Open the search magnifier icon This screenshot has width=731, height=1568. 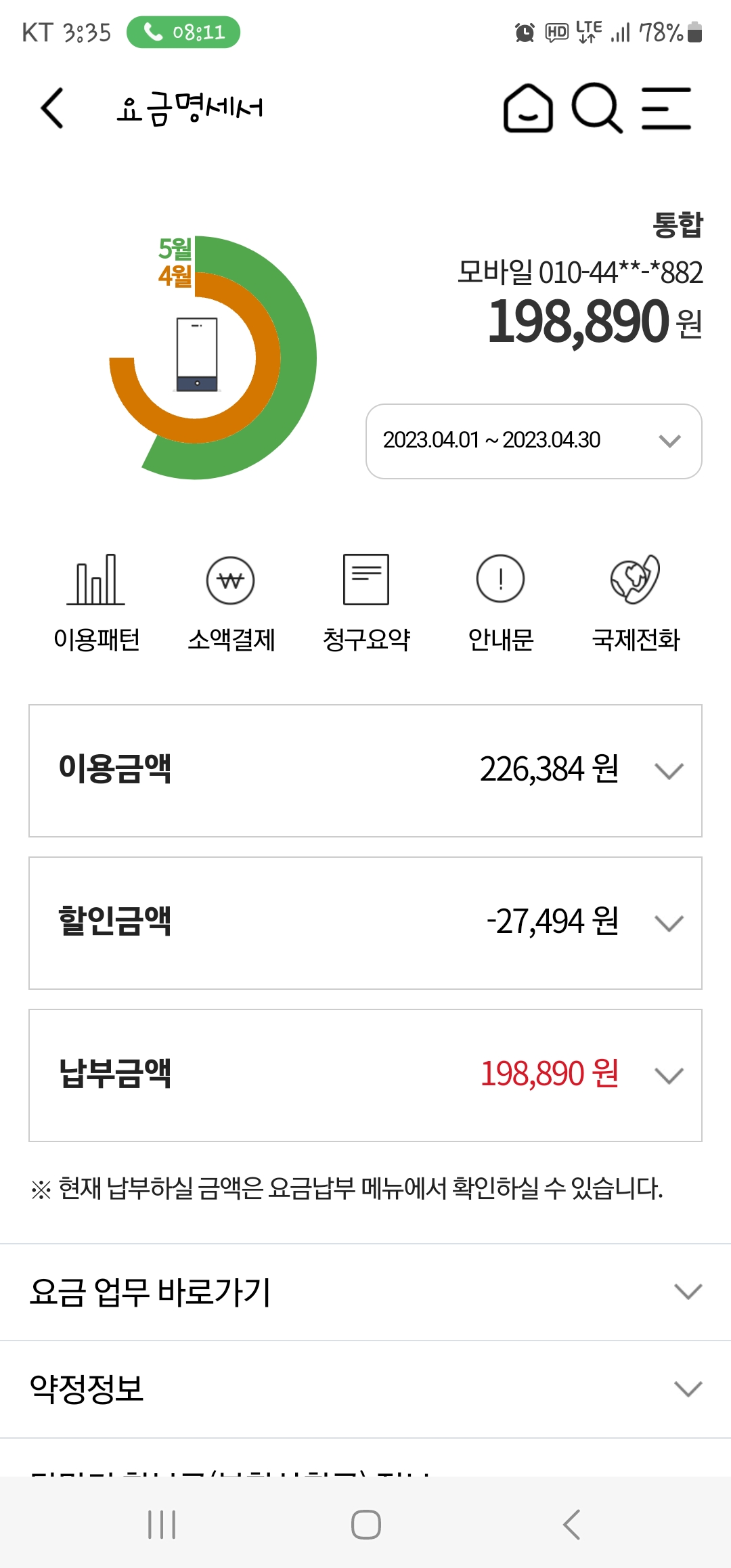(x=596, y=108)
